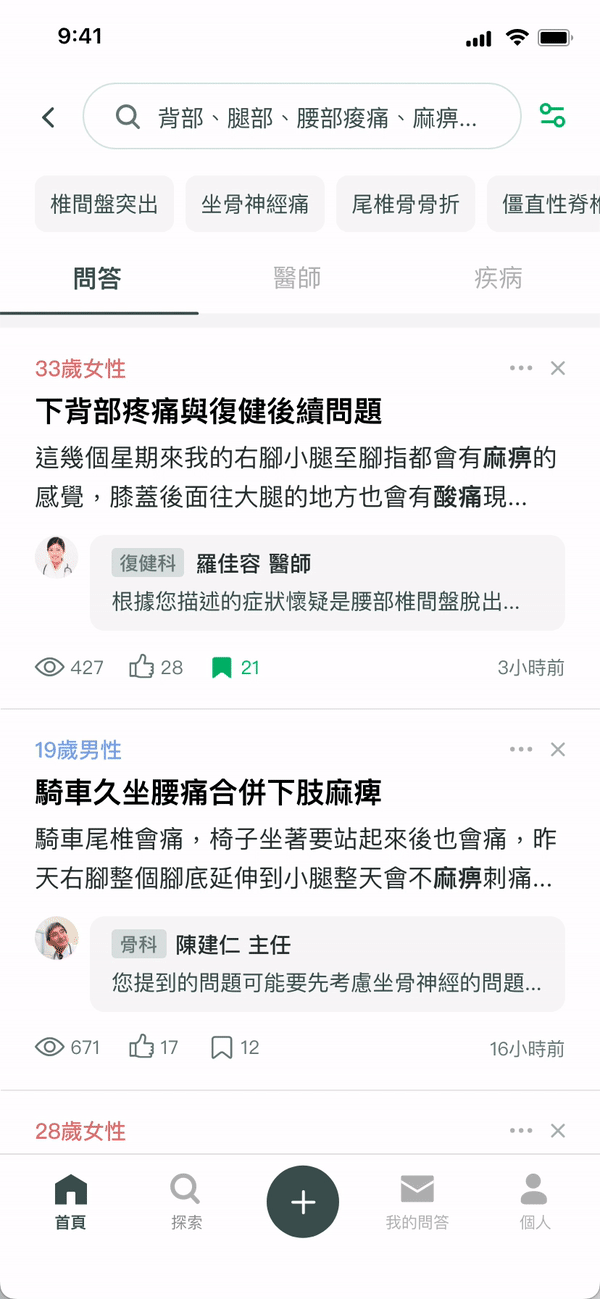600x1299 pixels.
Task: Select the 尾椎骨骨折 chip
Action: coord(406,204)
